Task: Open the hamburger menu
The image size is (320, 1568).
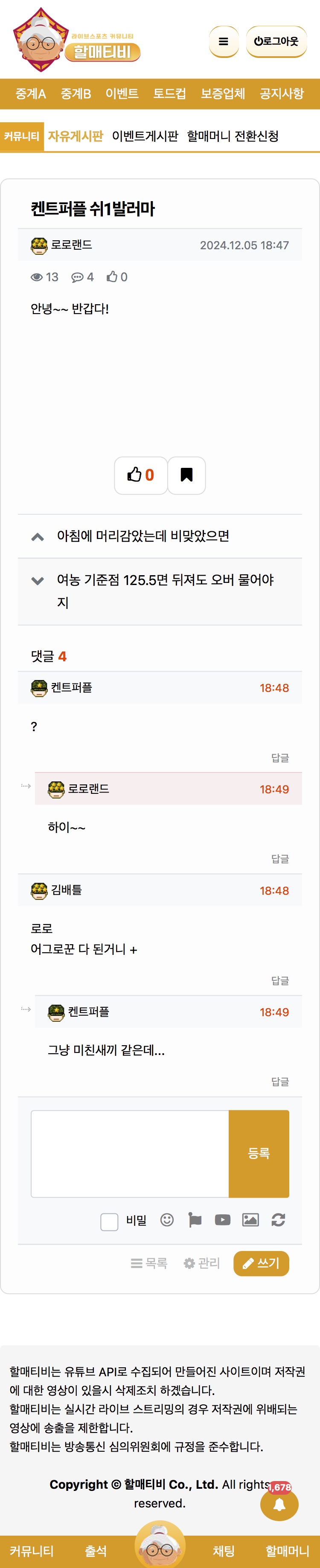Action: [x=223, y=41]
